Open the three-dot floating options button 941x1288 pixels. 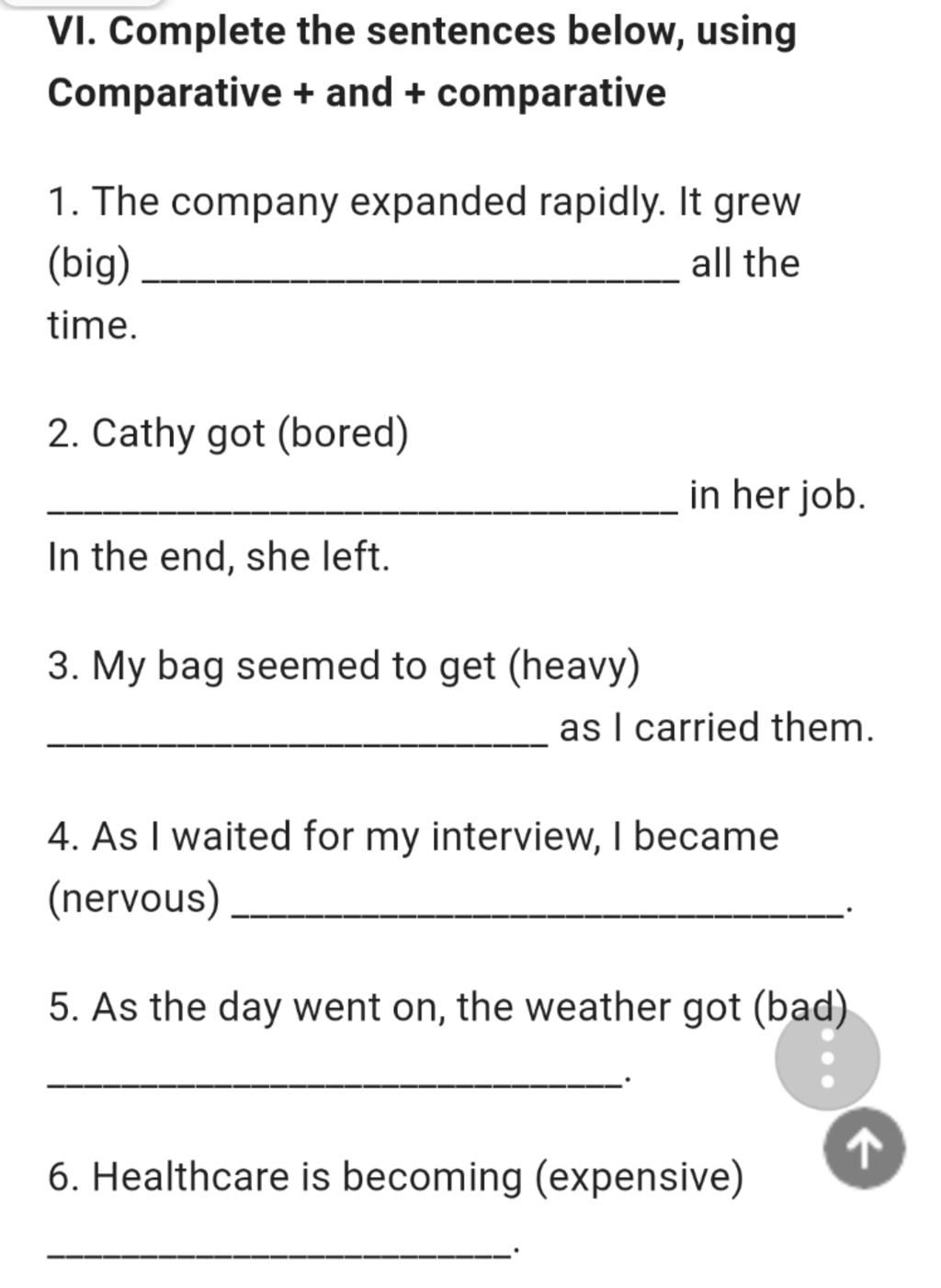[x=826, y=1057]
